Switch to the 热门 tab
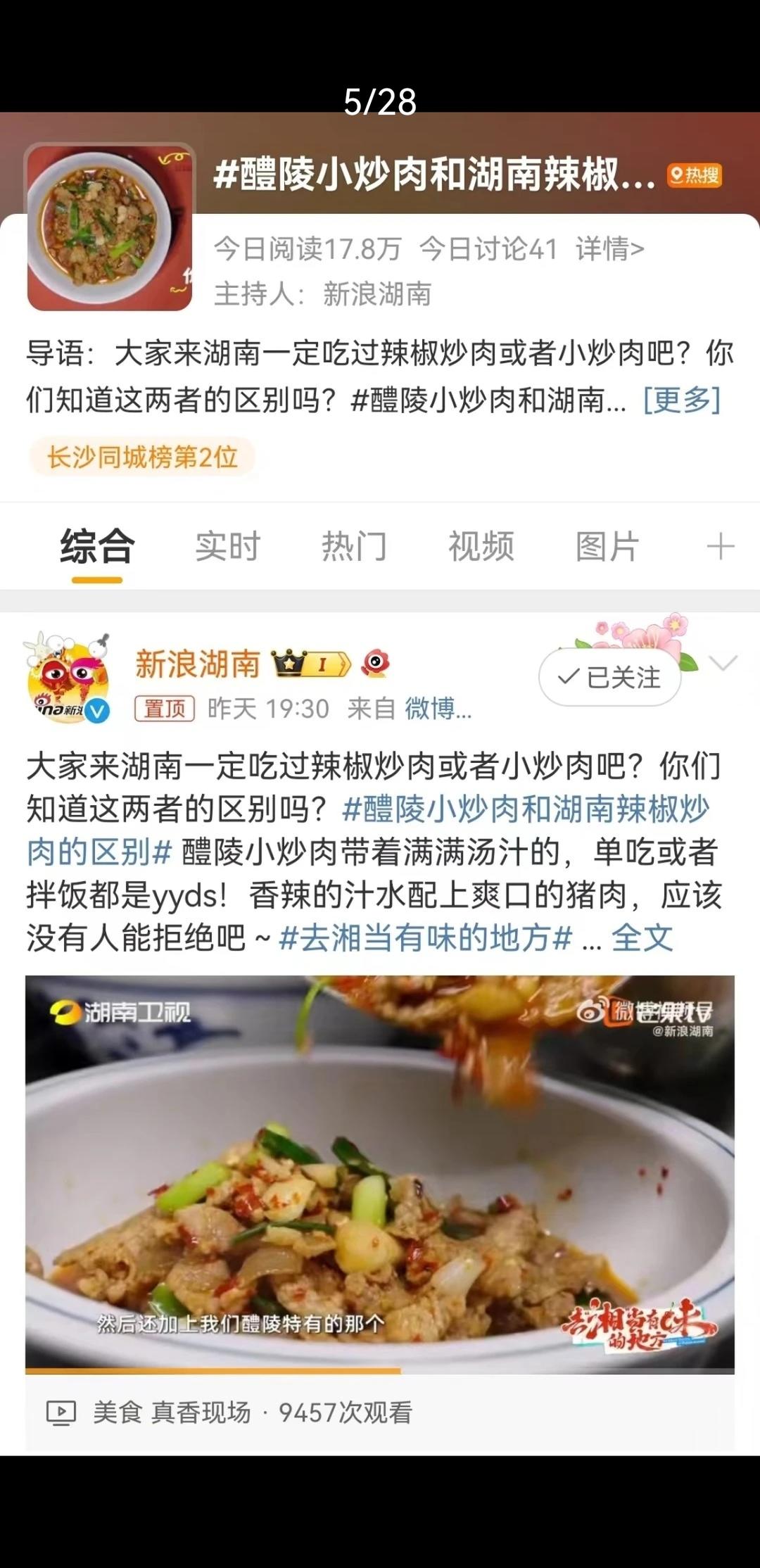This screenshot has width=760, height=1568. point(354,547)
